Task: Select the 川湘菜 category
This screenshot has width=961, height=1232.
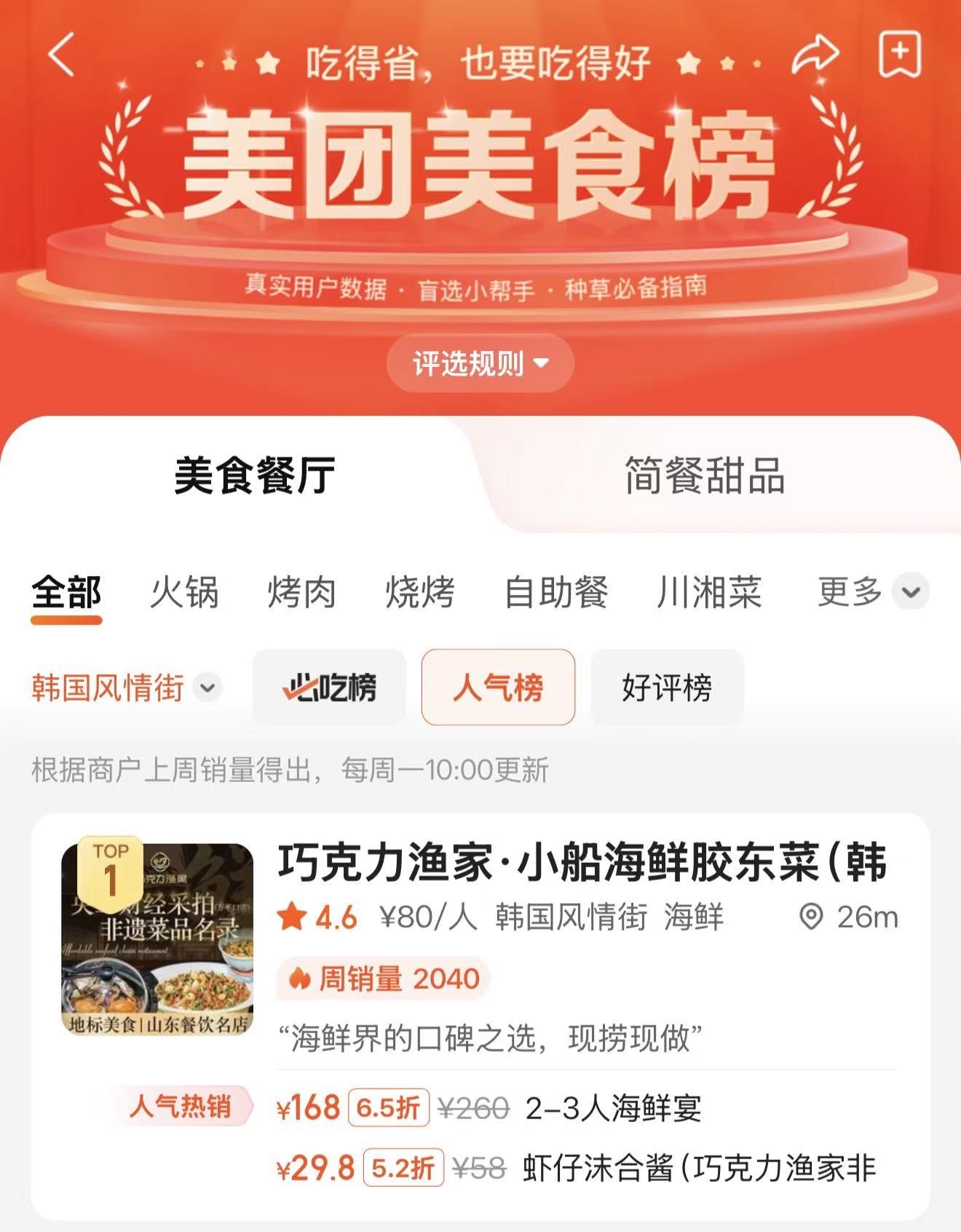Action: (x=709, y=591)
